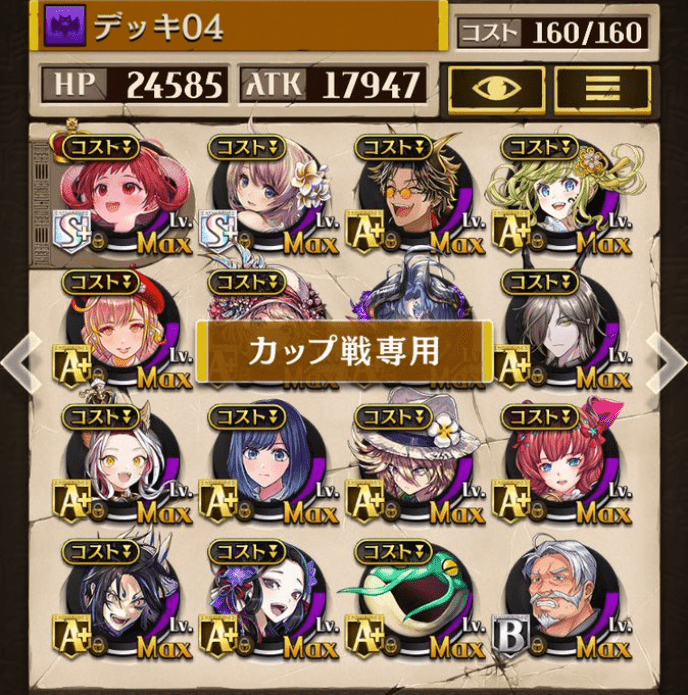Screen dimensions: 688x695
Task: Open the list menu button
Action: click(x=602, y=88)
